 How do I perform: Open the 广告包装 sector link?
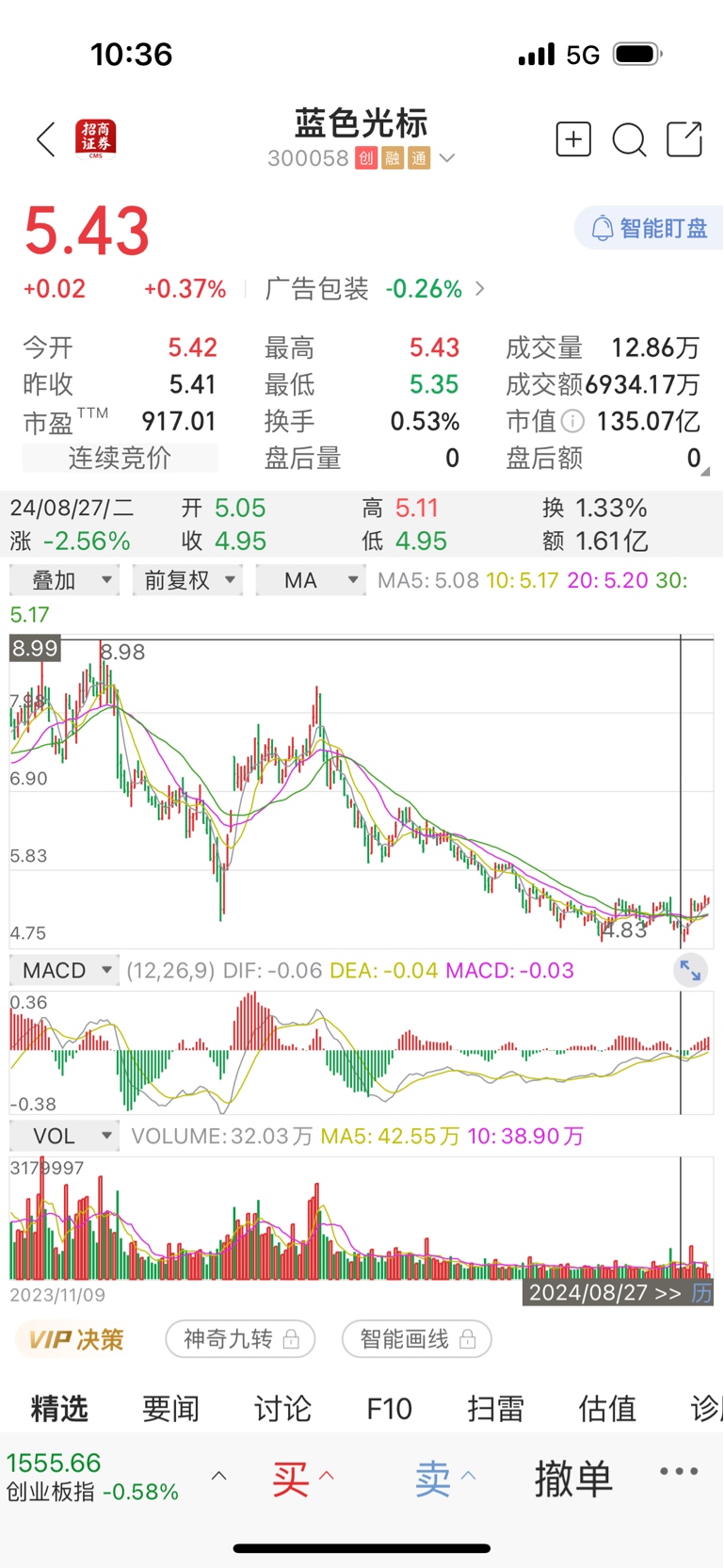(376, 288)
